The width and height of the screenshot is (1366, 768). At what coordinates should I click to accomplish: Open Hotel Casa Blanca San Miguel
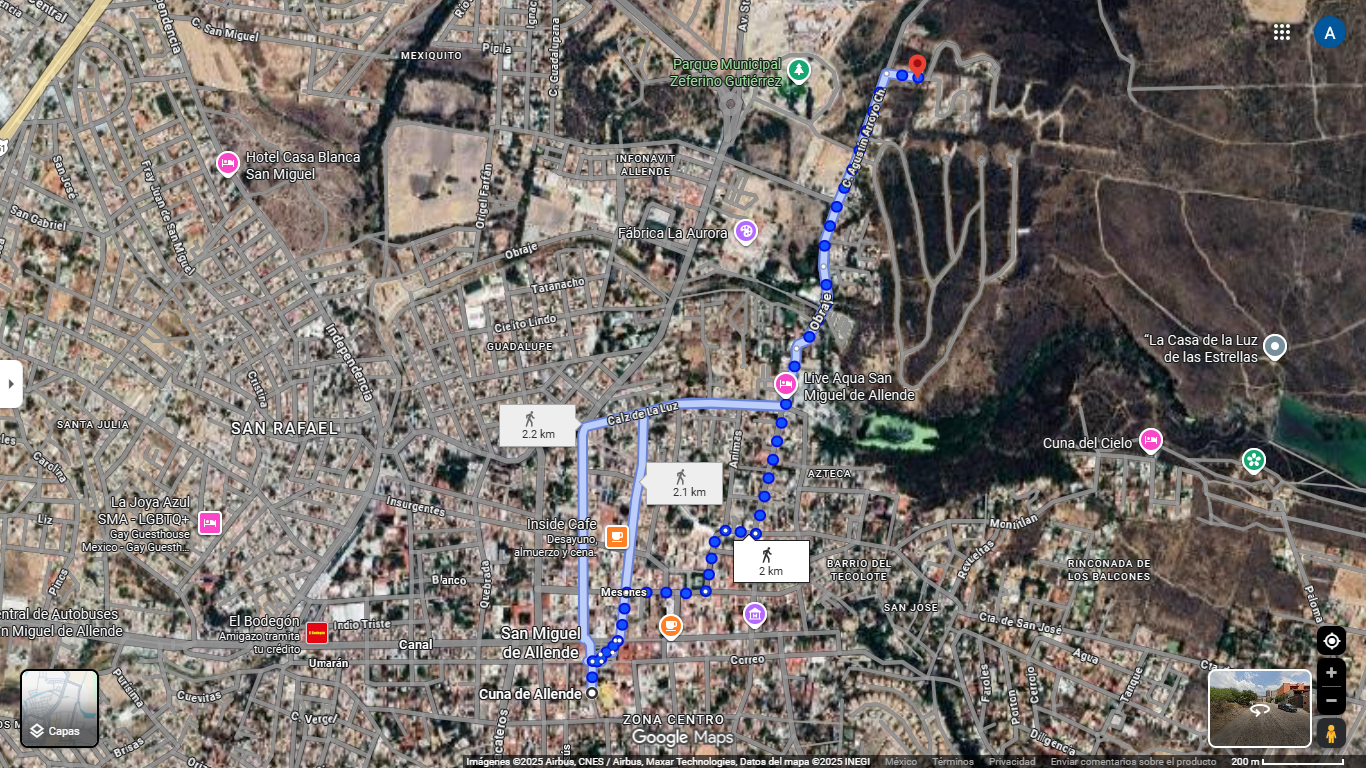click(x=228, y=163)
